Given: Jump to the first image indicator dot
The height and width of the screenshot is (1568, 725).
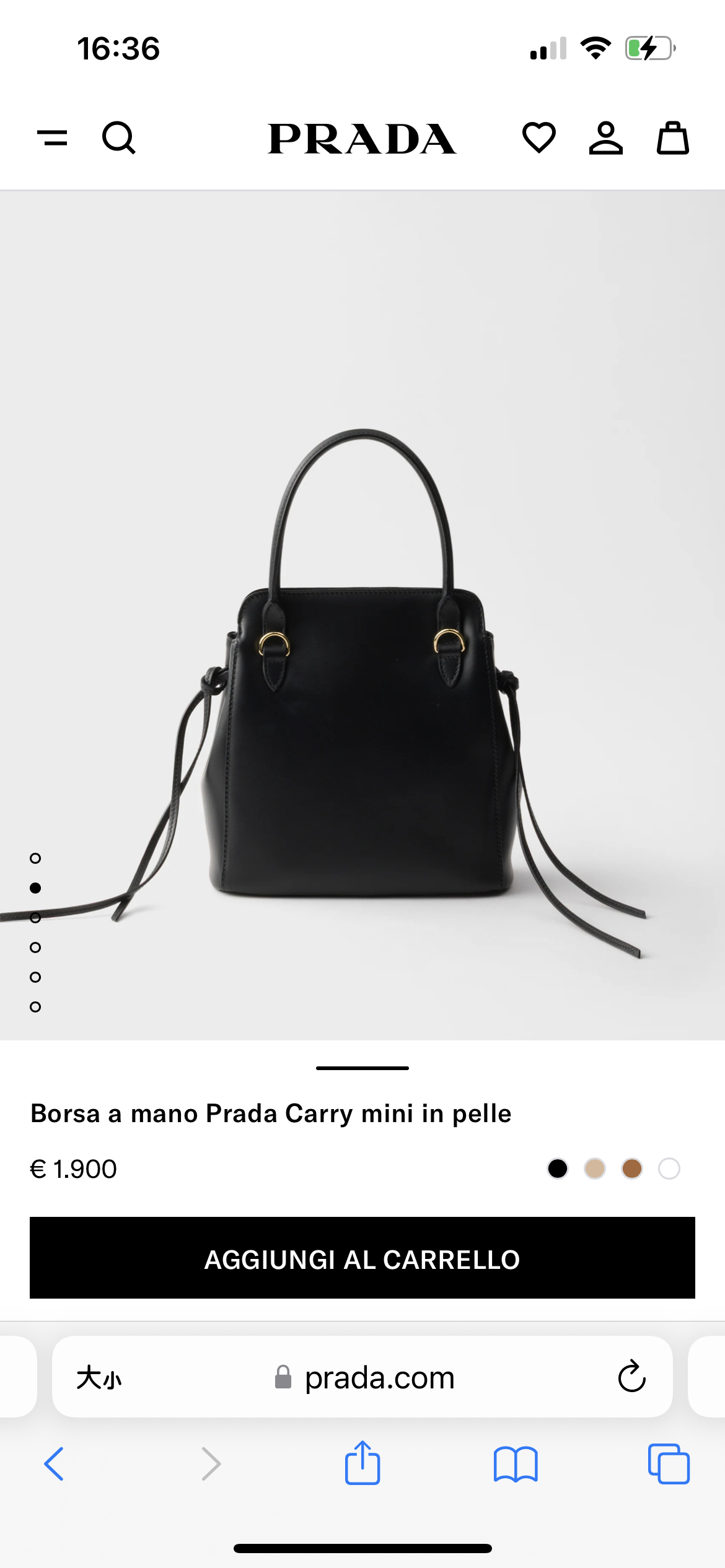Looking at the screenshot, I should click(35, 858).
